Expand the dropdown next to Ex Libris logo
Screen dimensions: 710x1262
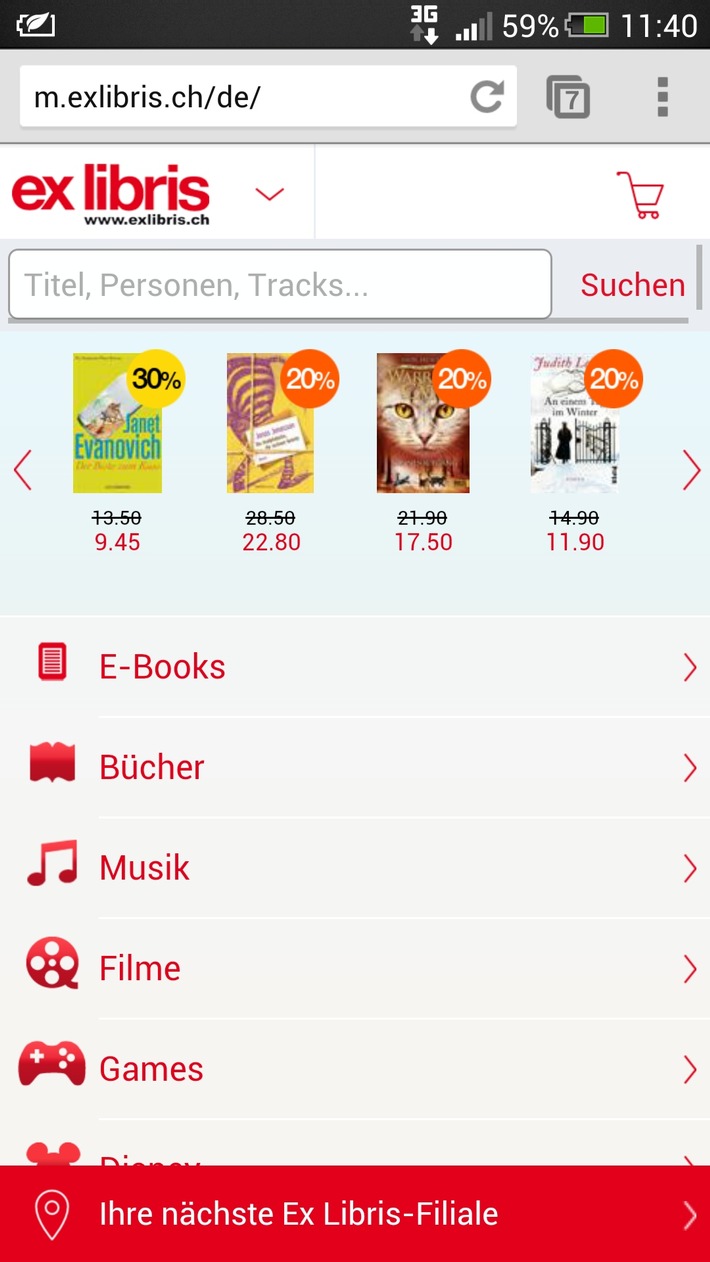point(269,193)
